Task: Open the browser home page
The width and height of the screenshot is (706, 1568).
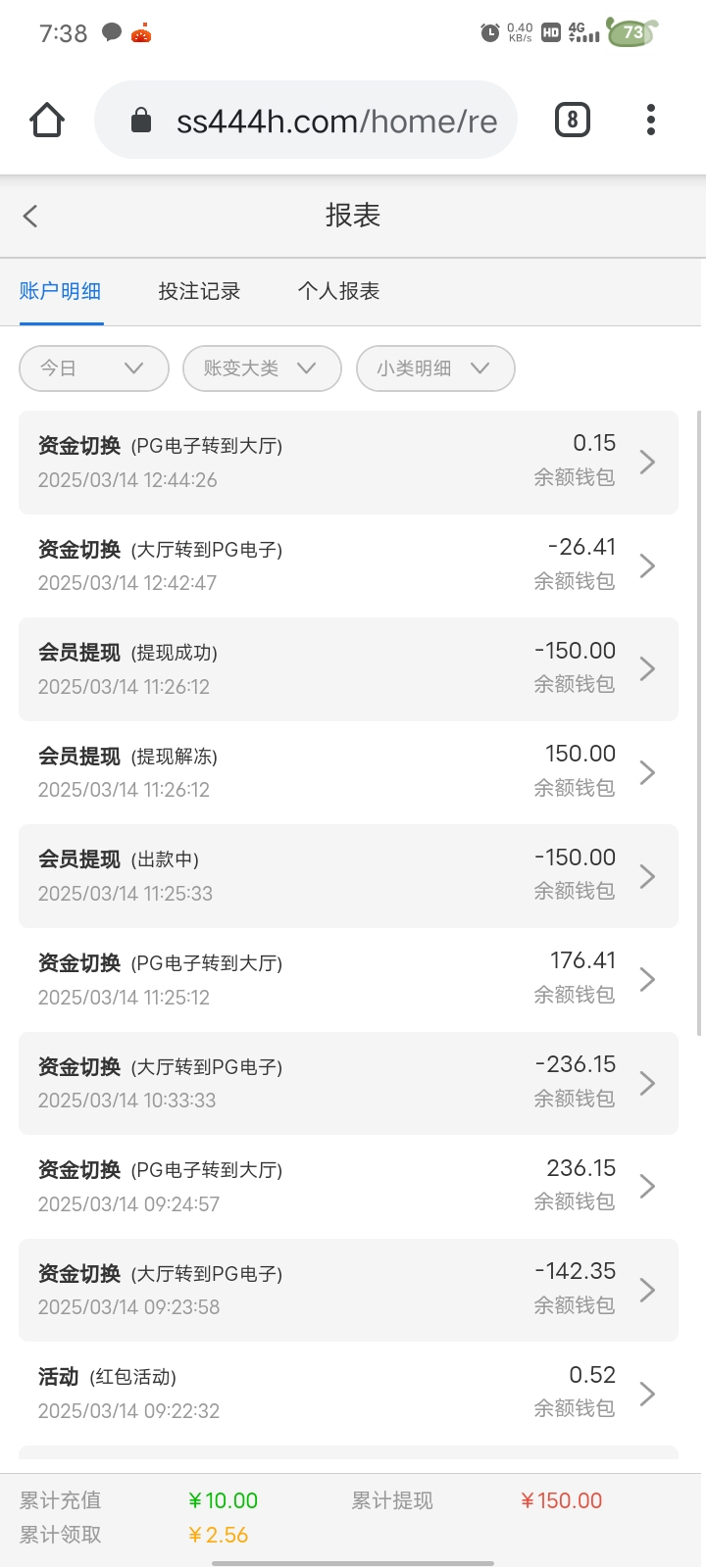Action: (x=47, y=121)
